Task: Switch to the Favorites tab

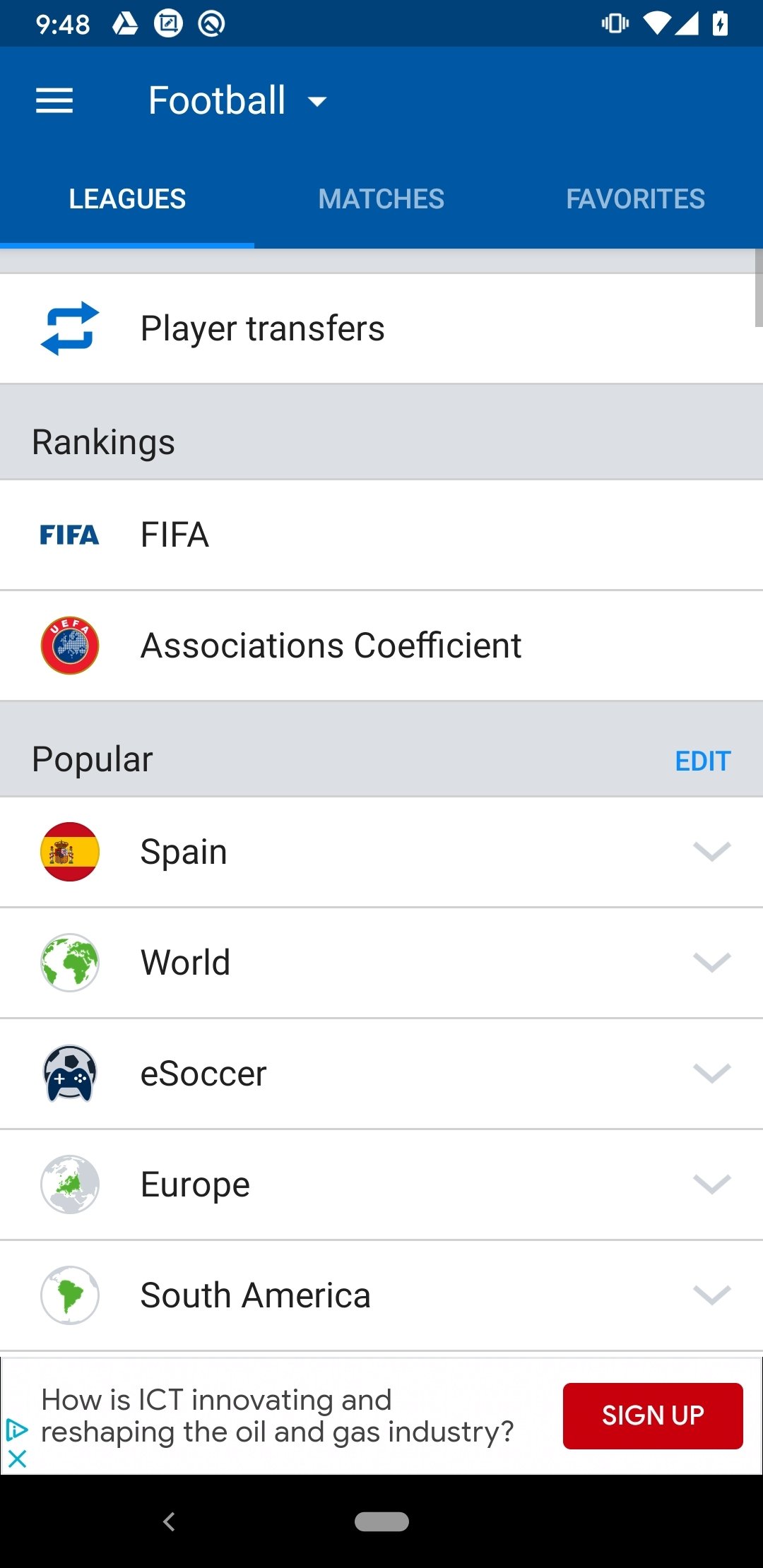Action: [636, 199]
